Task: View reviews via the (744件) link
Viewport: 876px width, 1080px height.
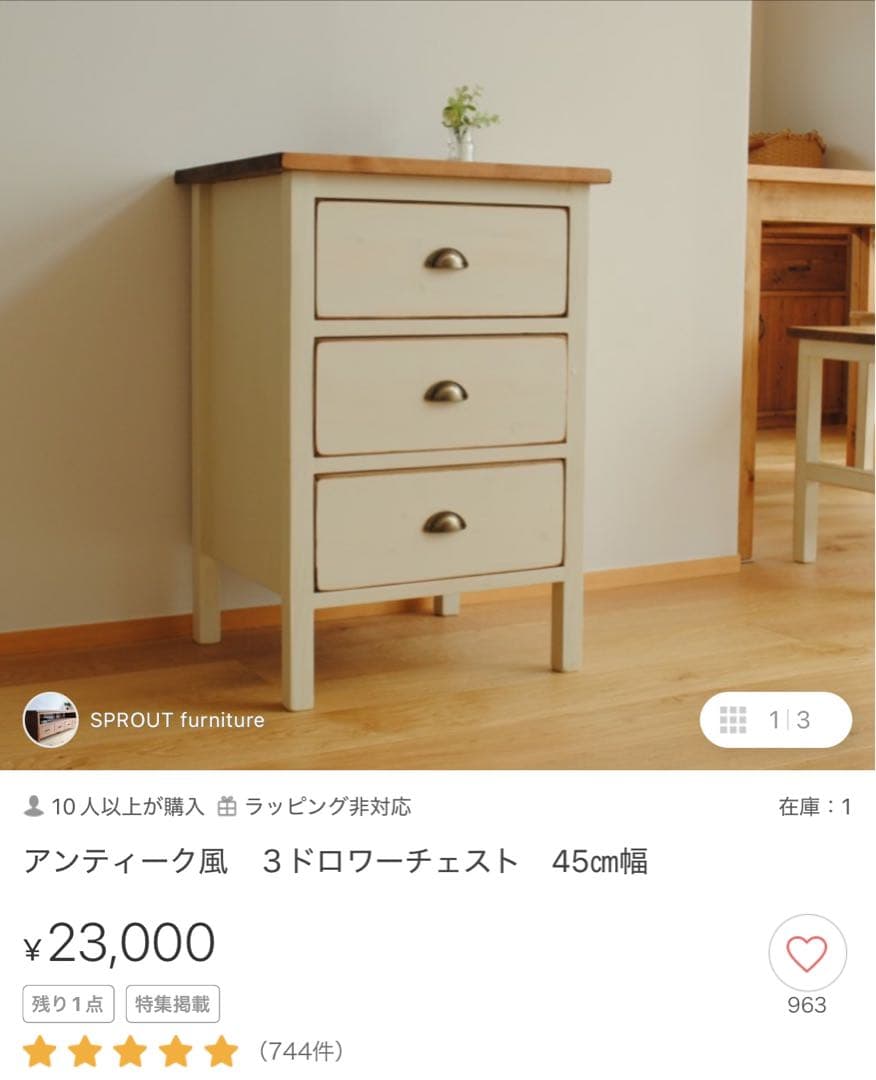Action: point(298,1053)
